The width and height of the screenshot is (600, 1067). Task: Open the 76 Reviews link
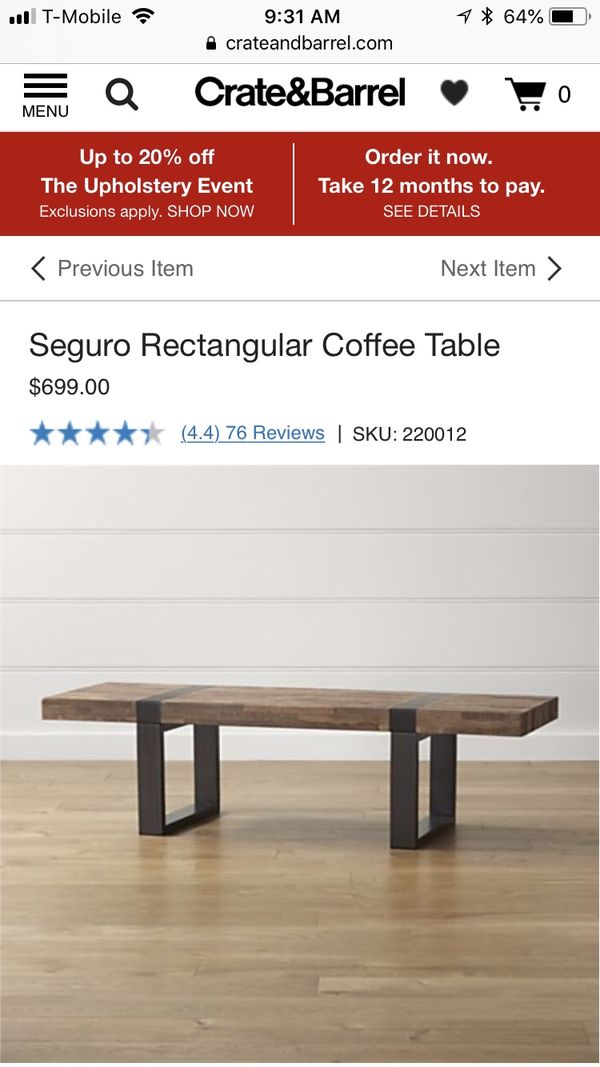point(253,433)
